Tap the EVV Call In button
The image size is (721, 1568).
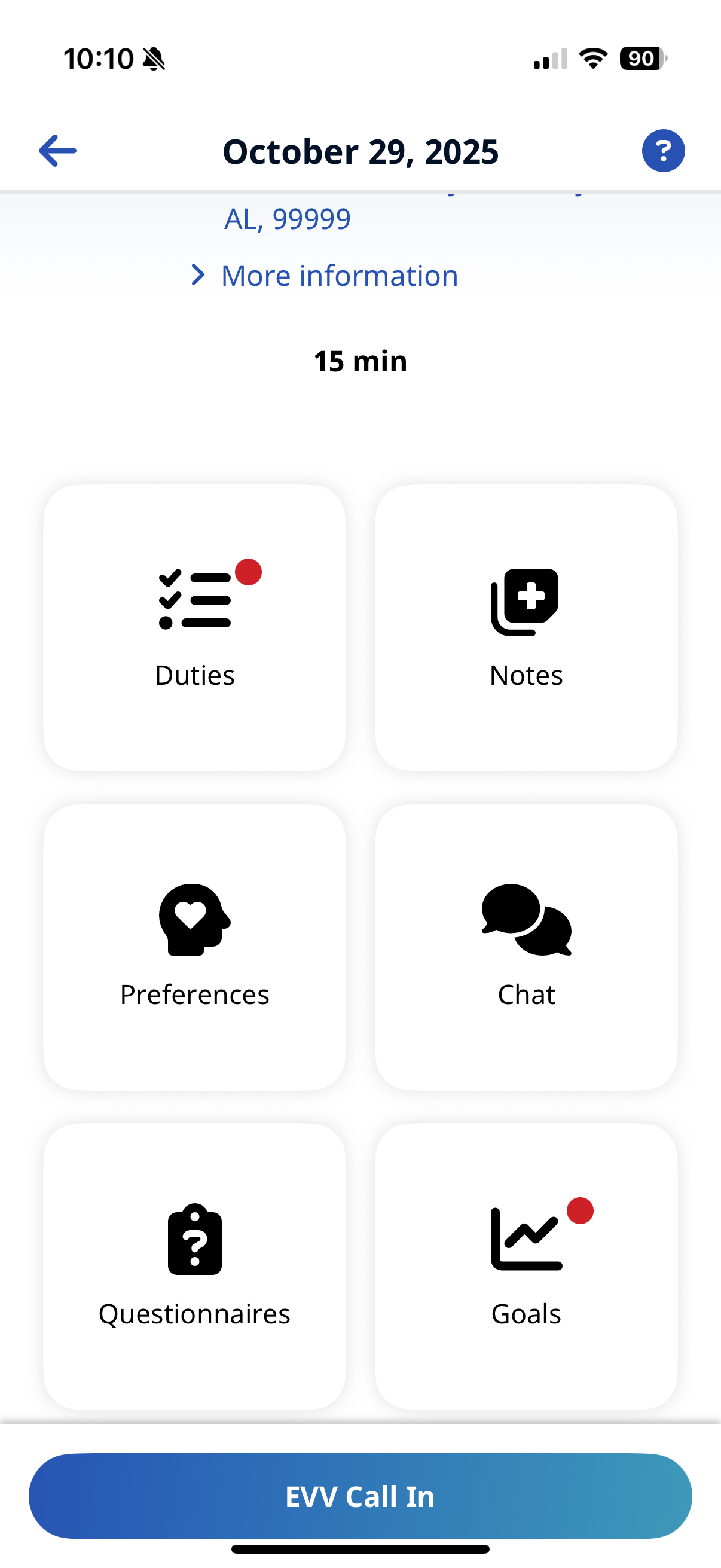[x=360, y=1496]
